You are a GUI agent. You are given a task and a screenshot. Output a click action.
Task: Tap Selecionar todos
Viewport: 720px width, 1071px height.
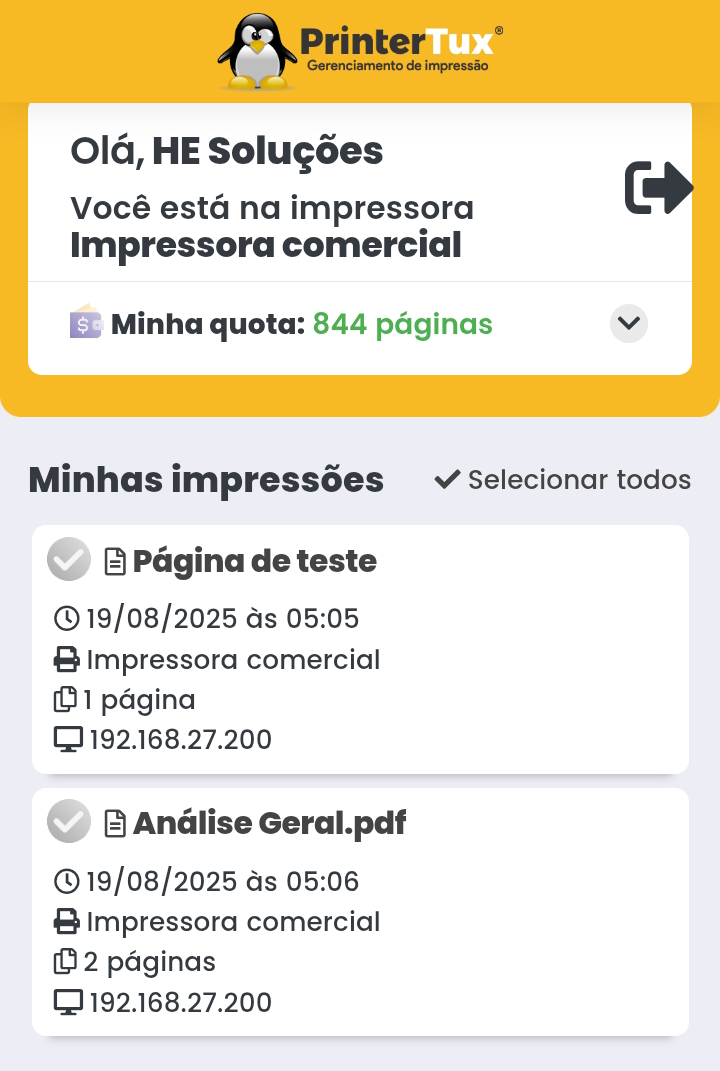[x=563, y=480]
